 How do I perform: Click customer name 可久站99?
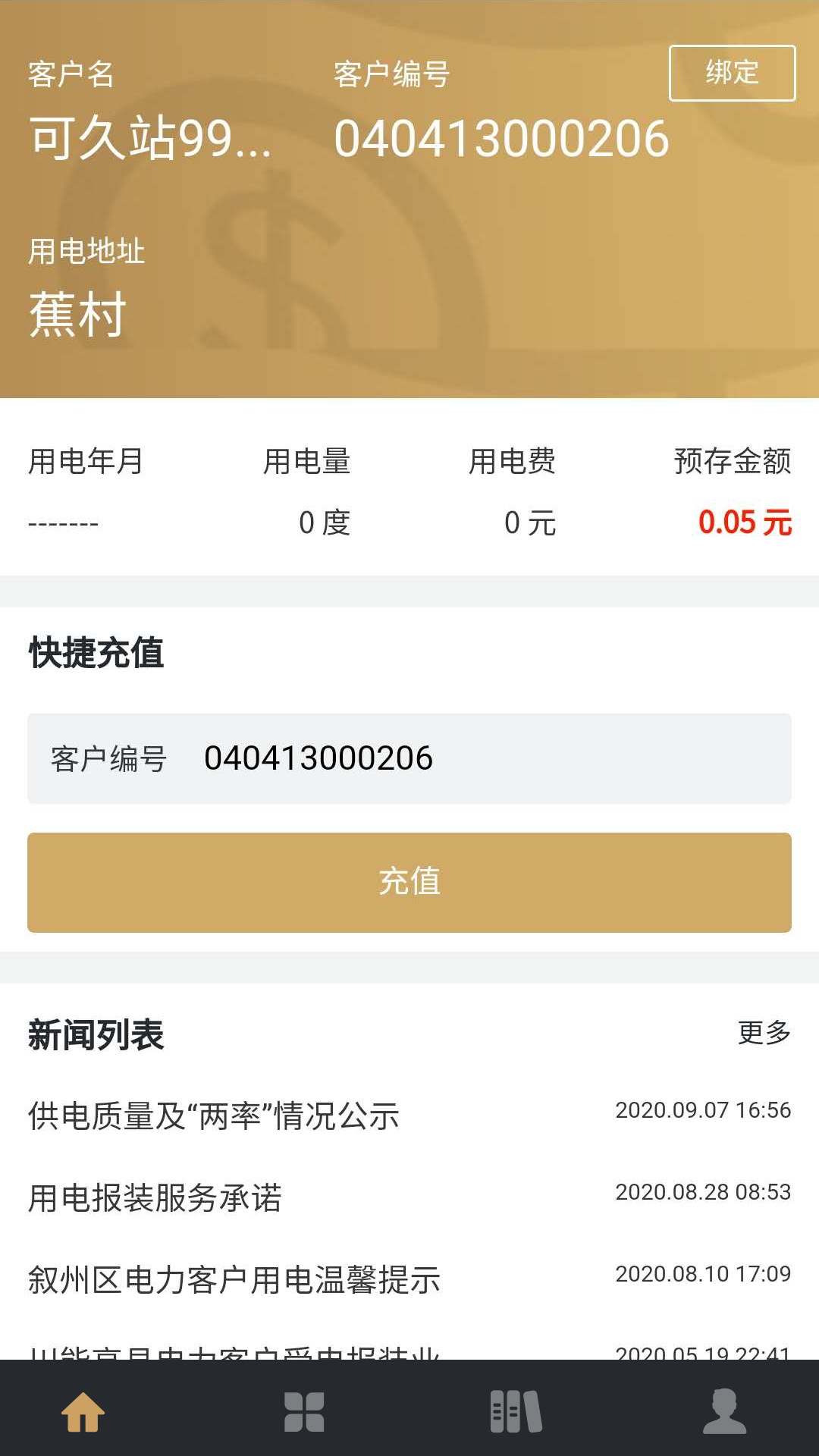click(x=150, y=139)
